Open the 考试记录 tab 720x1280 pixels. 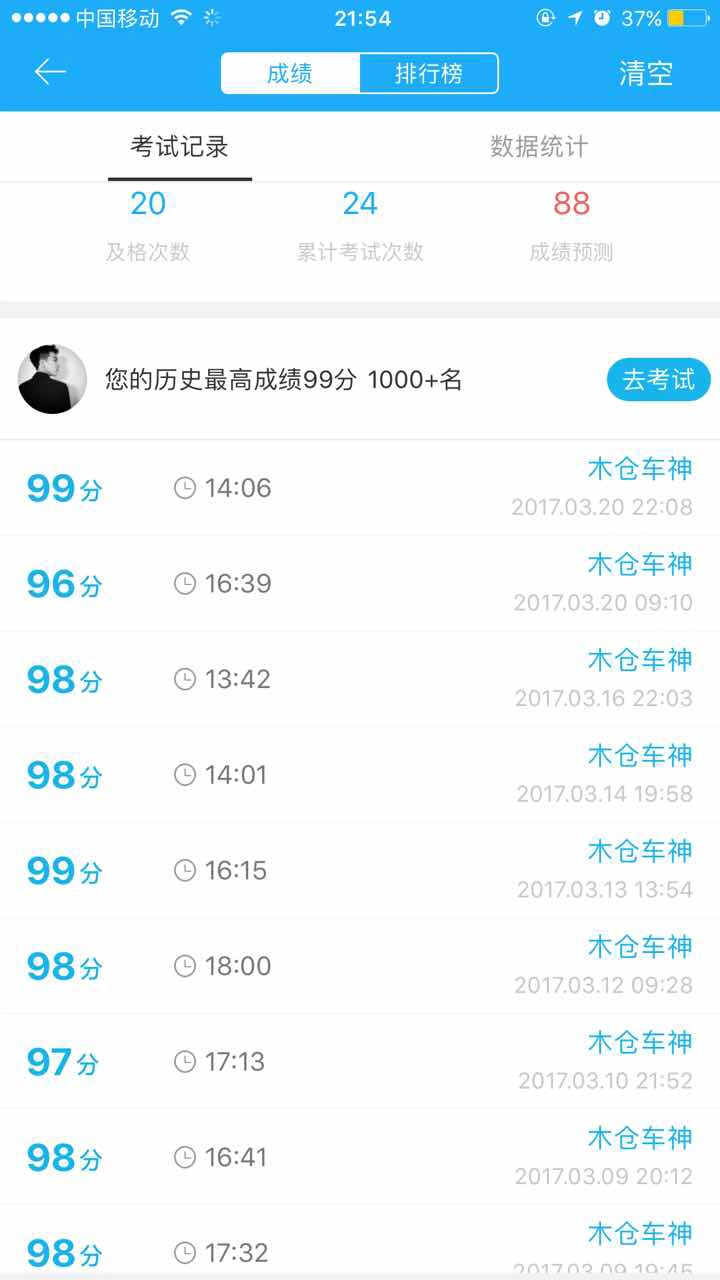tap(180, 147)
